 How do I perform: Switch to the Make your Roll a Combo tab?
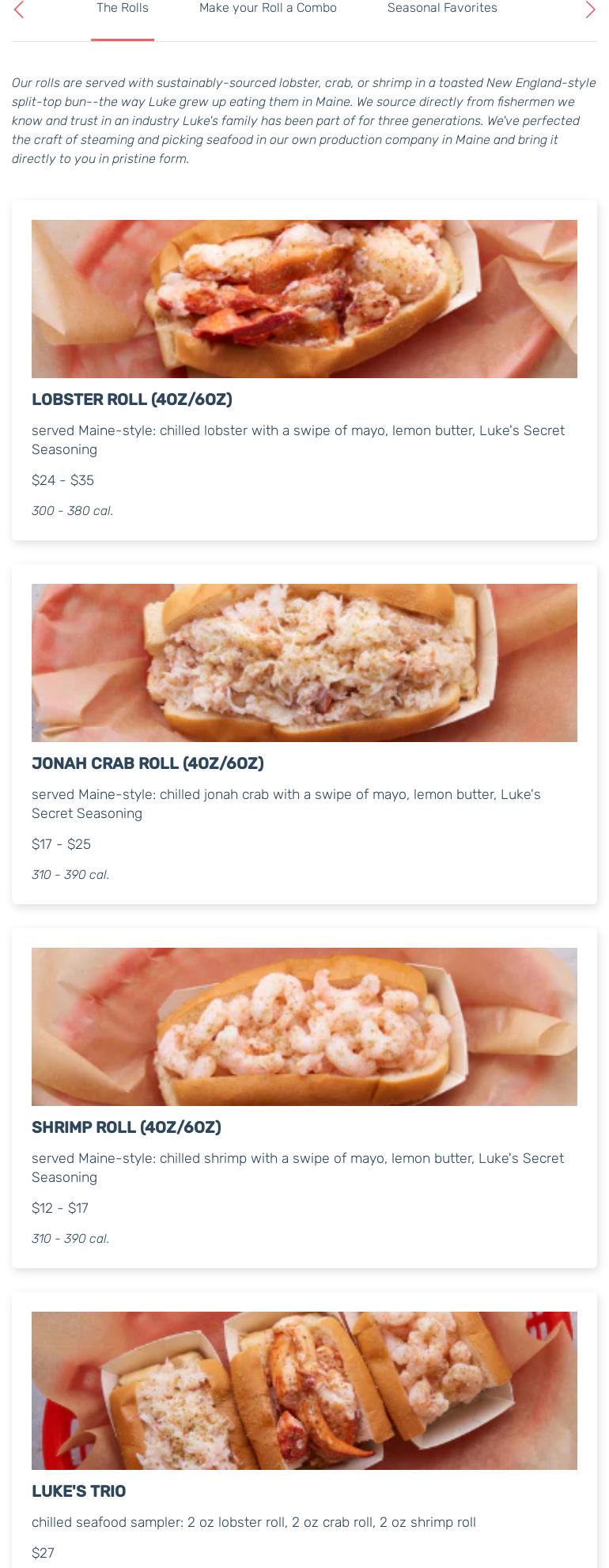click(x=267, y=8)
